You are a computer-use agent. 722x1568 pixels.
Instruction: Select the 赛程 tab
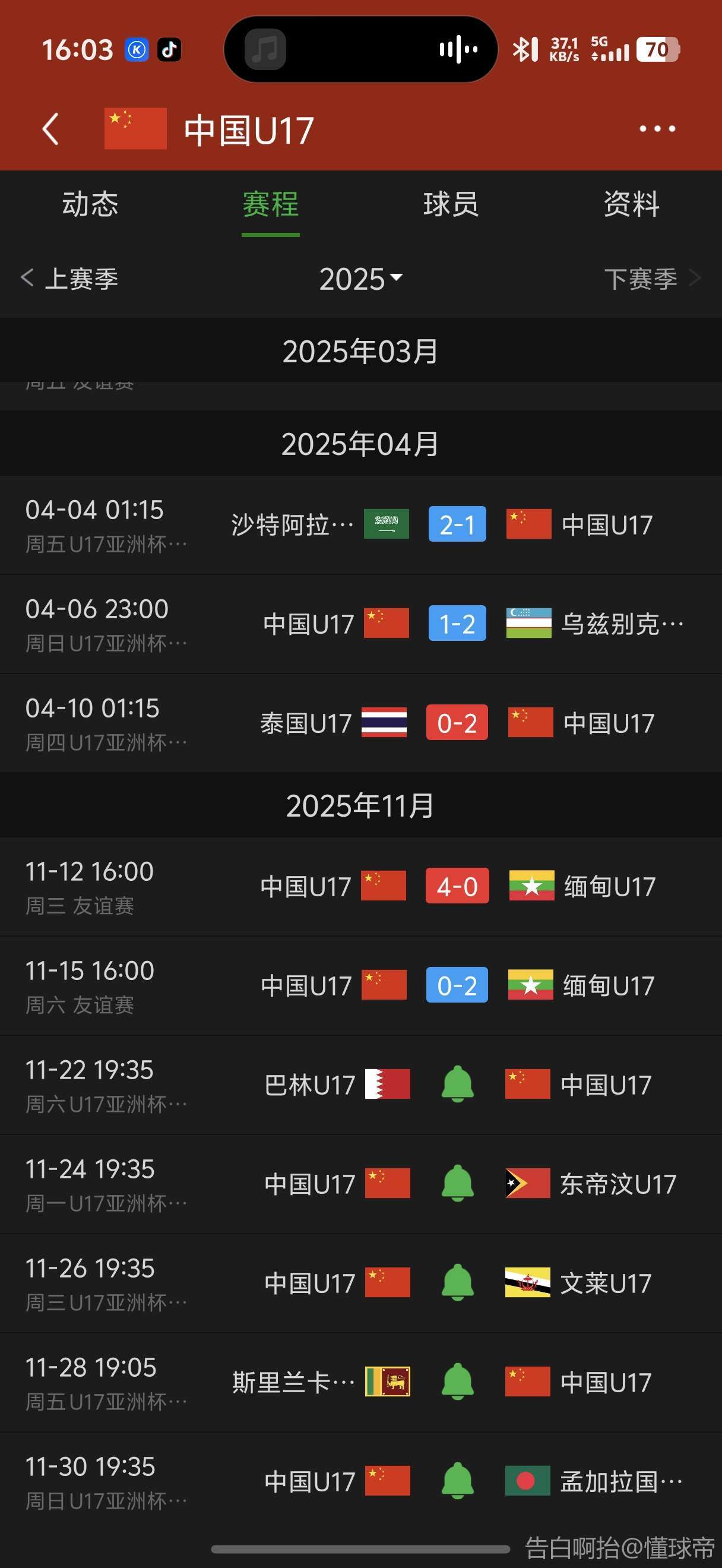point(271,204)
